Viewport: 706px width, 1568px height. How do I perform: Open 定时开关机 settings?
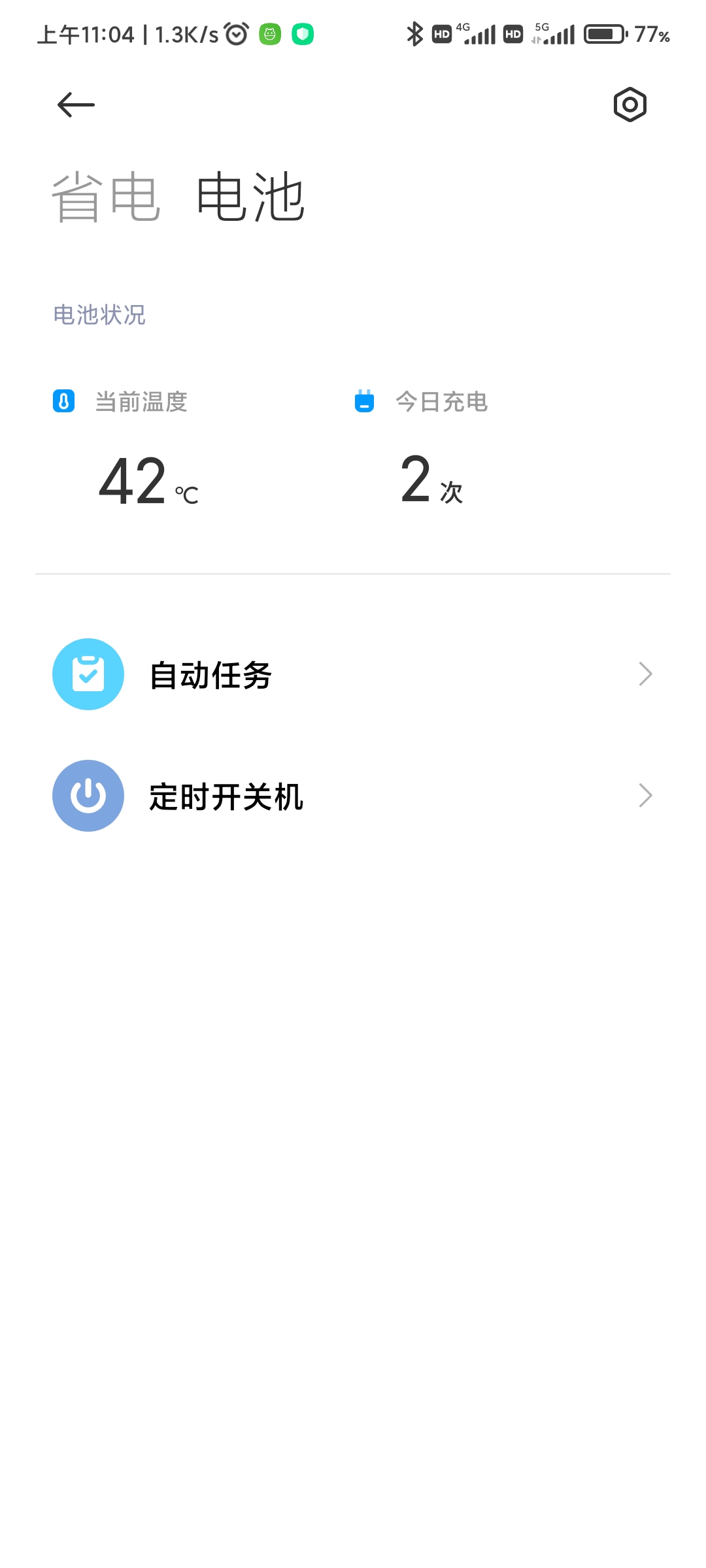pyautogui.click(x=353, y=796)
